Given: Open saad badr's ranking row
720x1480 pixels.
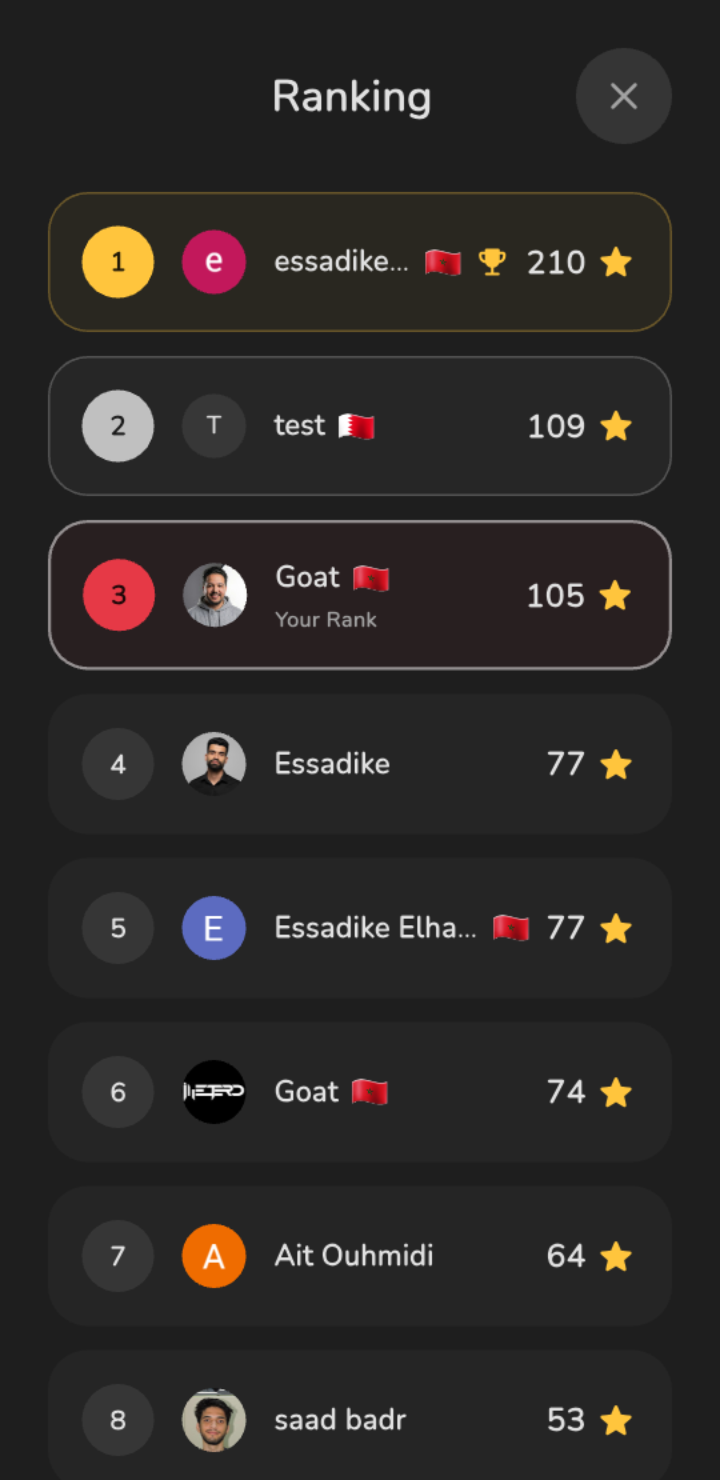Looking at the screenshot, I should tap(360, 1418).
